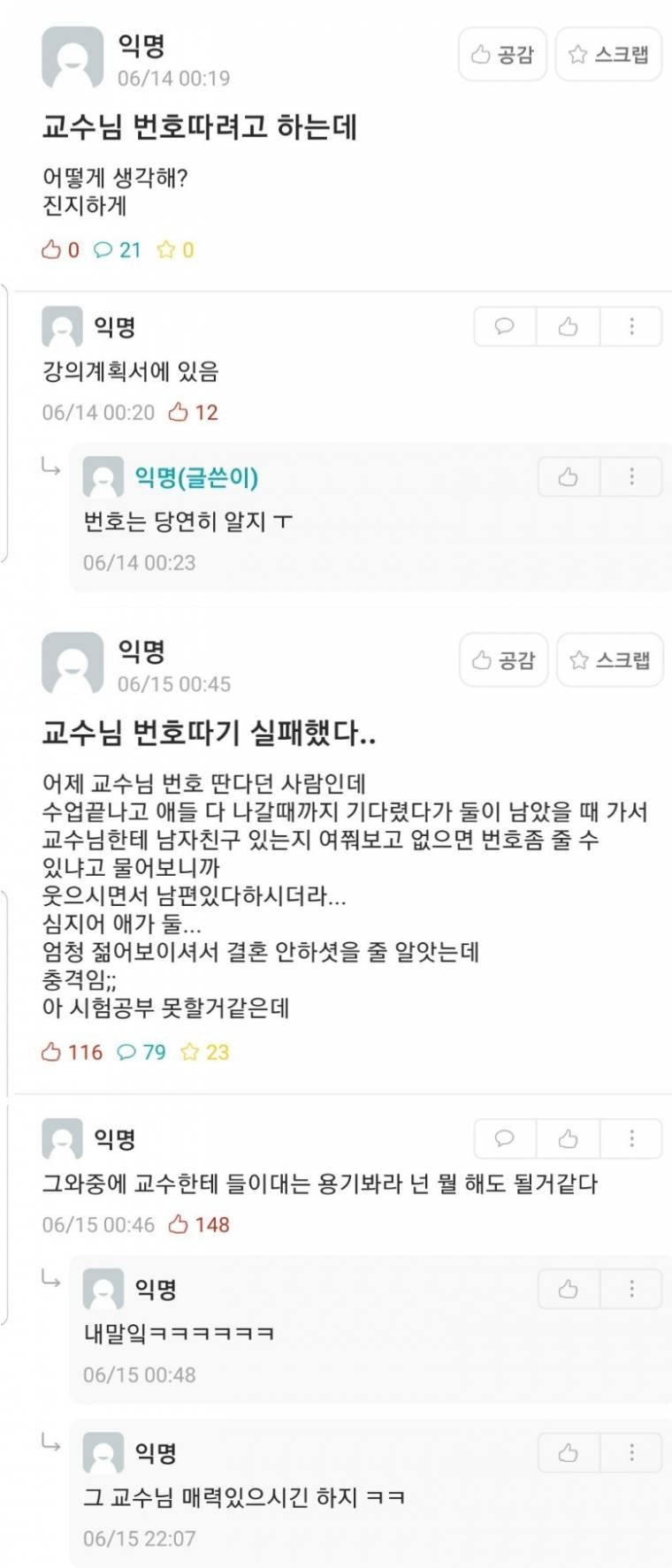This screenshot has height=1568, width=672.
Task: Open more options on '강의계획서에 있음' comment
Action: (x=631, y=327)
